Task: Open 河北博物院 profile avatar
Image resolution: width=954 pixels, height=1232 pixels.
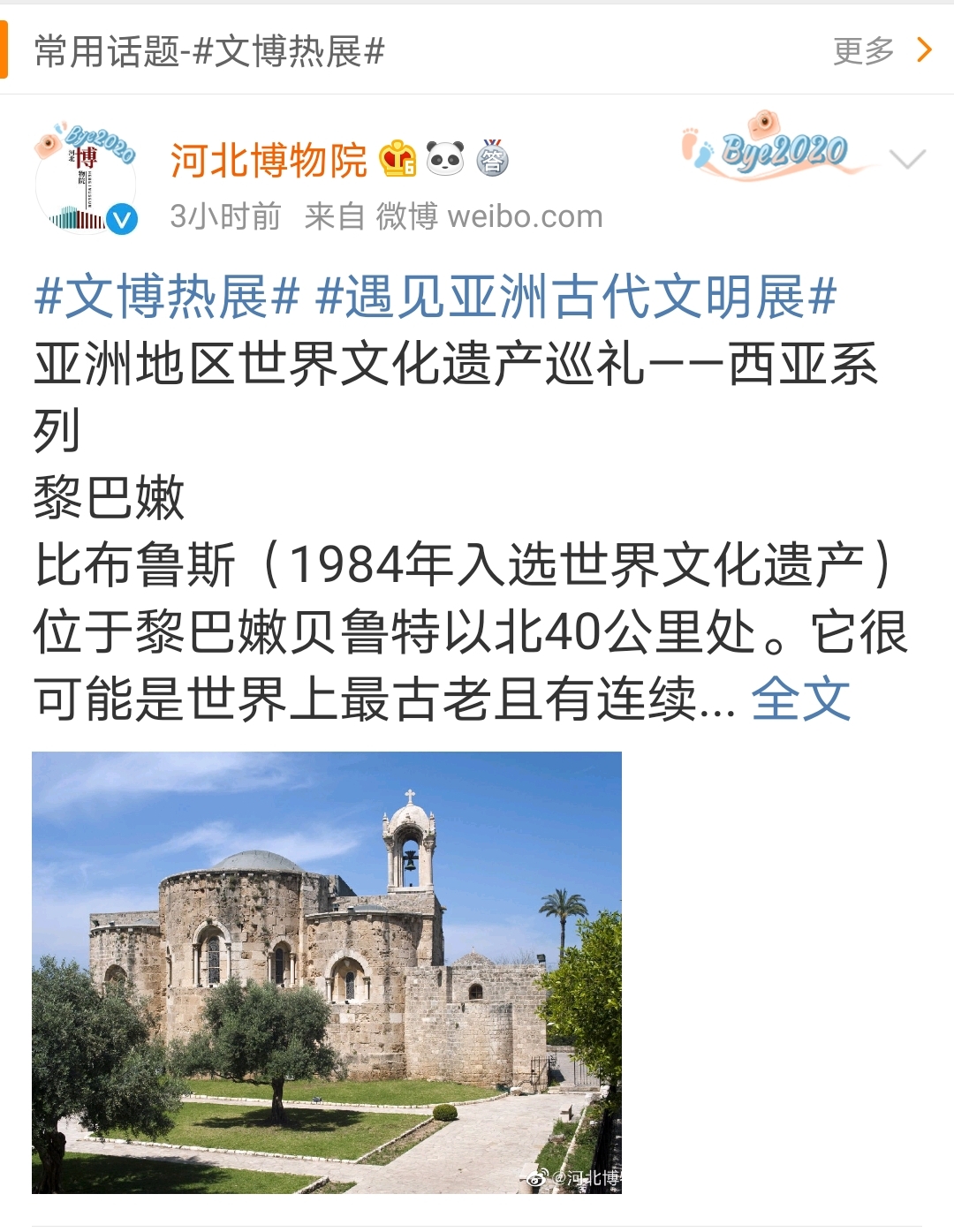Action: pos(86,180)
